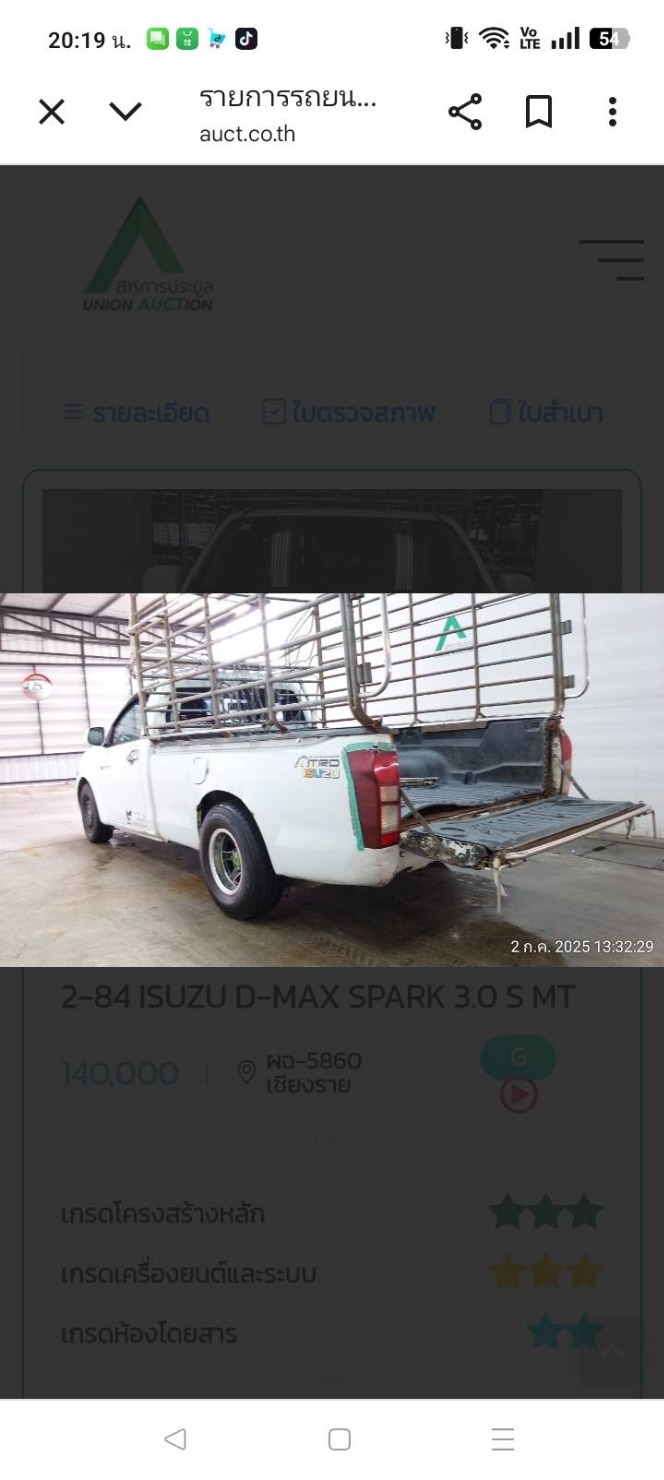Expand the tab options chevron
Screen dimensions: 664x1480
pos(125,112)
